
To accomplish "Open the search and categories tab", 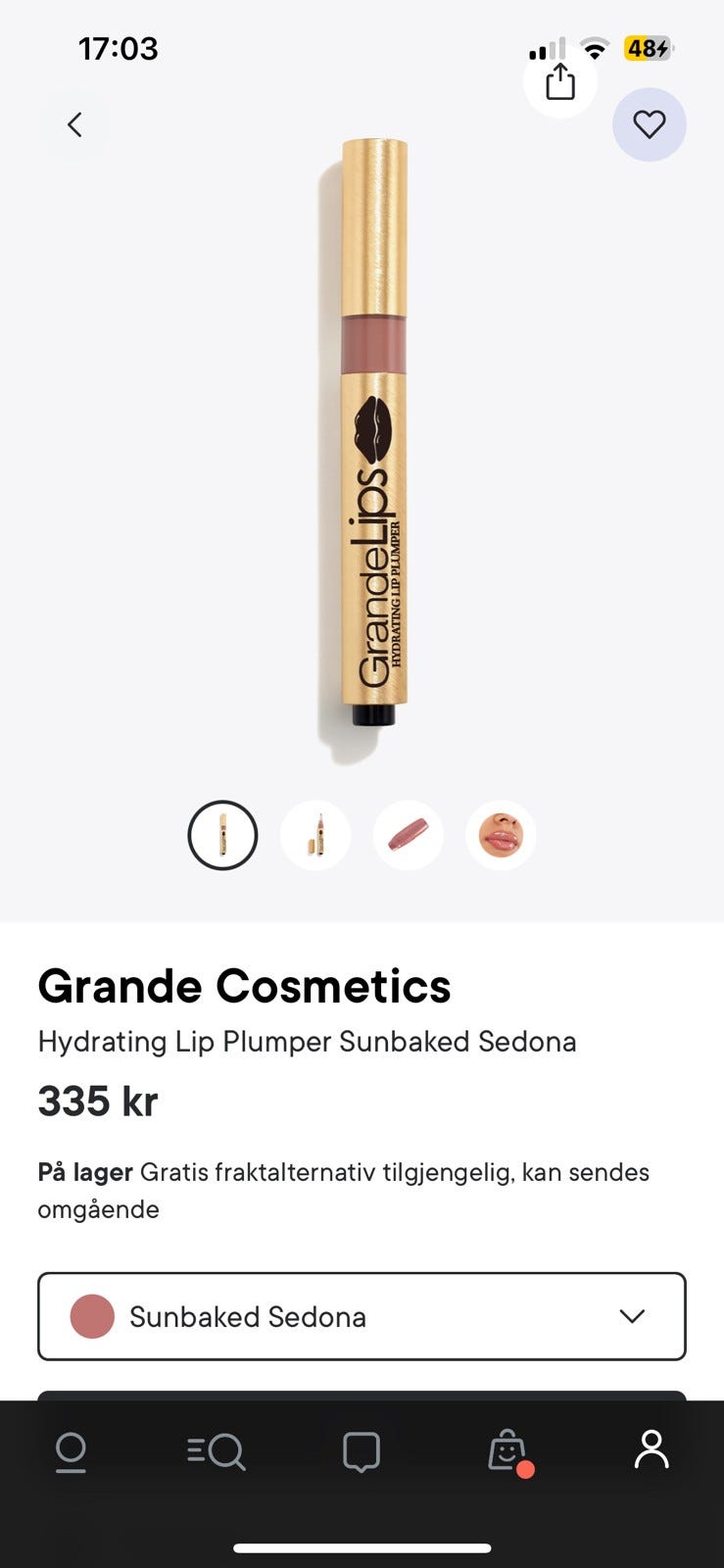I will [216, 1451].
